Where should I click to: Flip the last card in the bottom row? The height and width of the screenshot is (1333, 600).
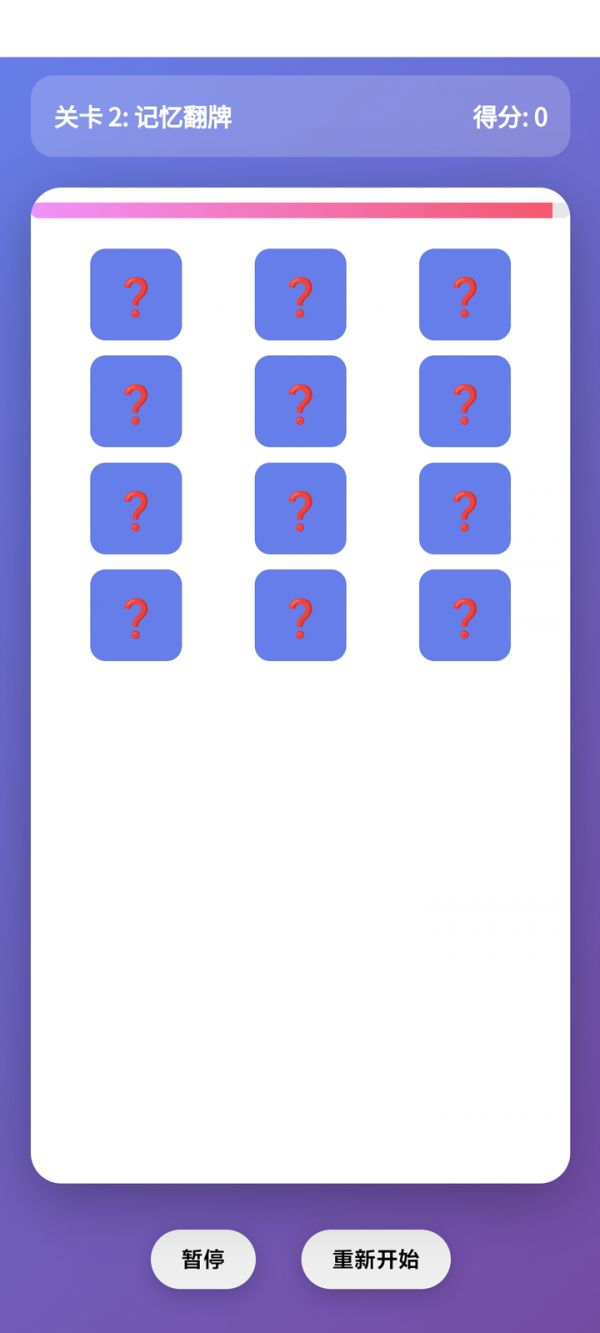pos(464,616)
